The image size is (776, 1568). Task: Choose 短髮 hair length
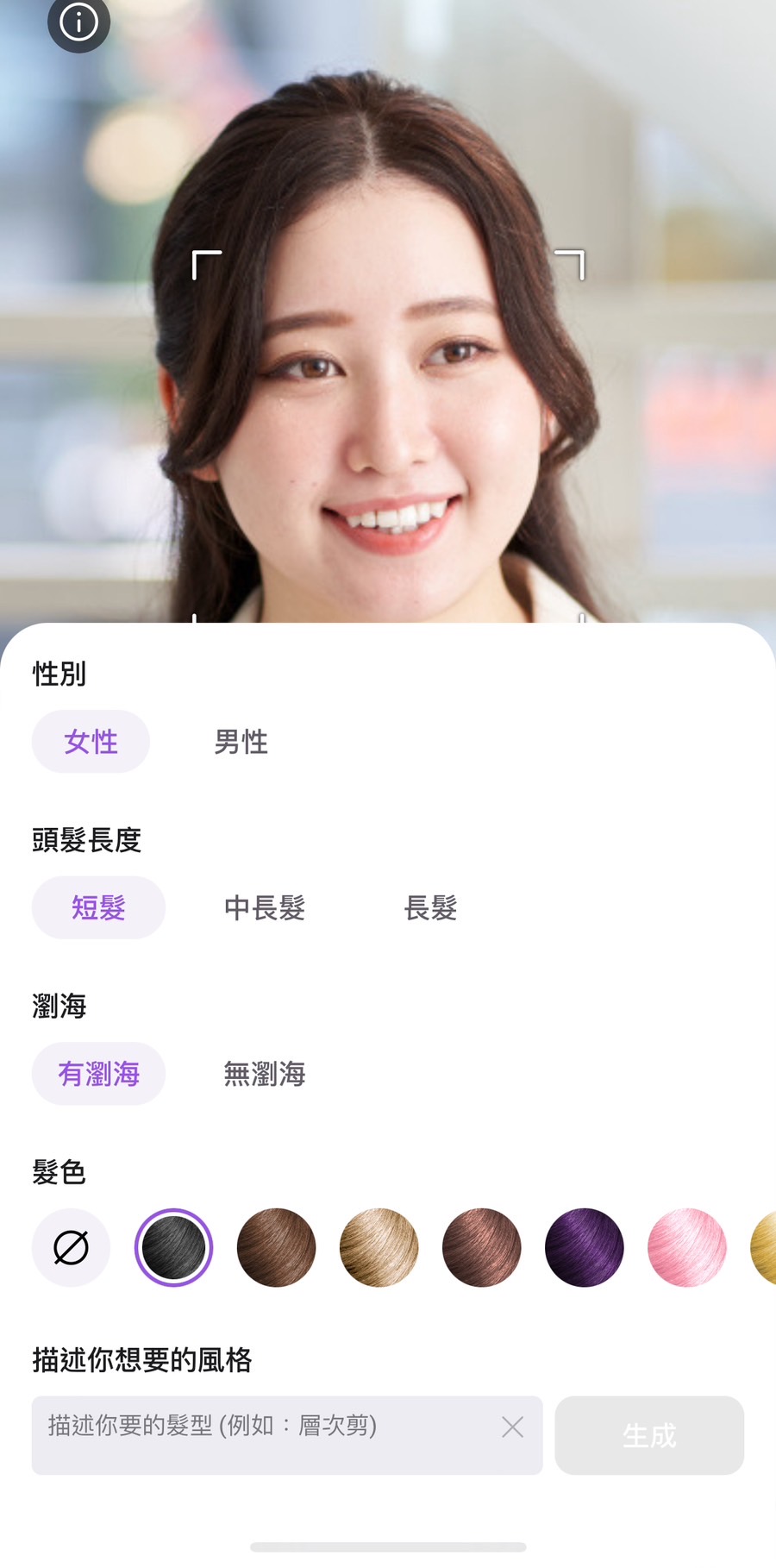click(x=98, y=907)
